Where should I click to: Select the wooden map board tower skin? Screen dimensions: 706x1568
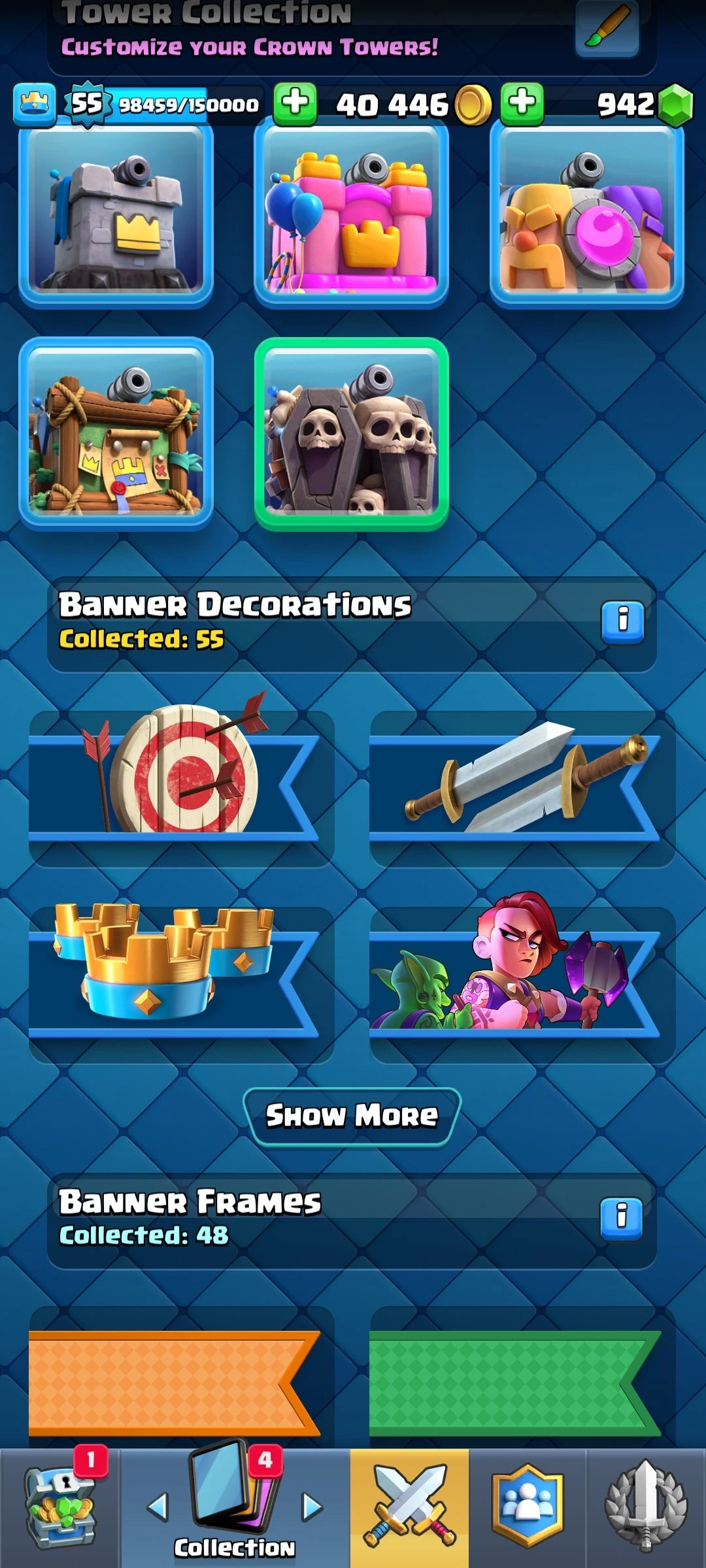click(116, 434)
